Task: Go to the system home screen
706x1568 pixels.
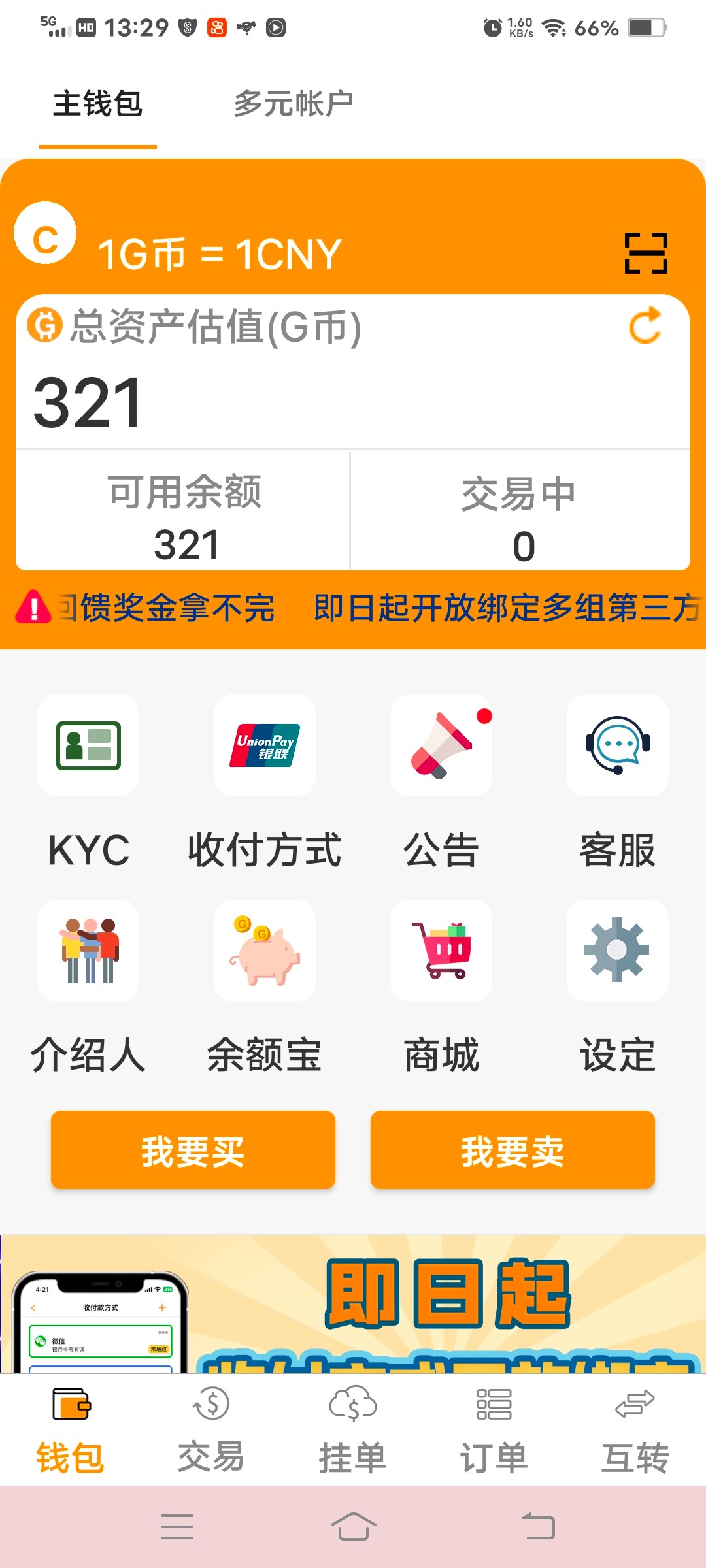Action: [x=353, y=1527]
